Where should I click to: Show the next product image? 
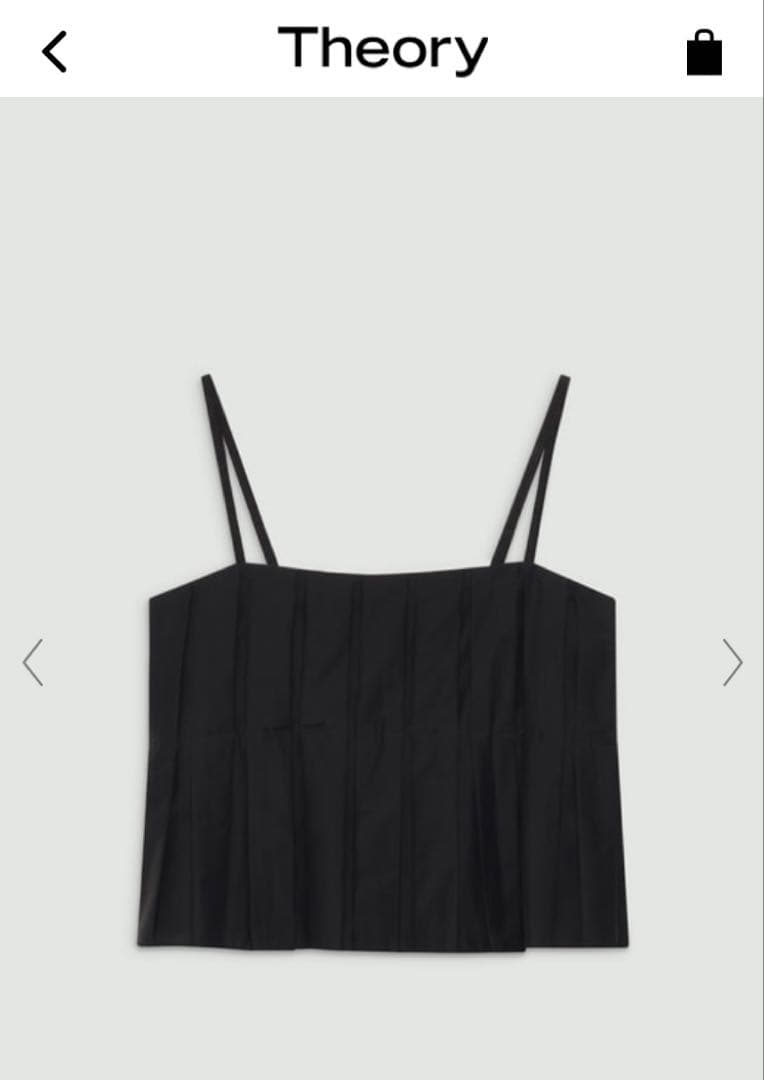pos(733,662)
